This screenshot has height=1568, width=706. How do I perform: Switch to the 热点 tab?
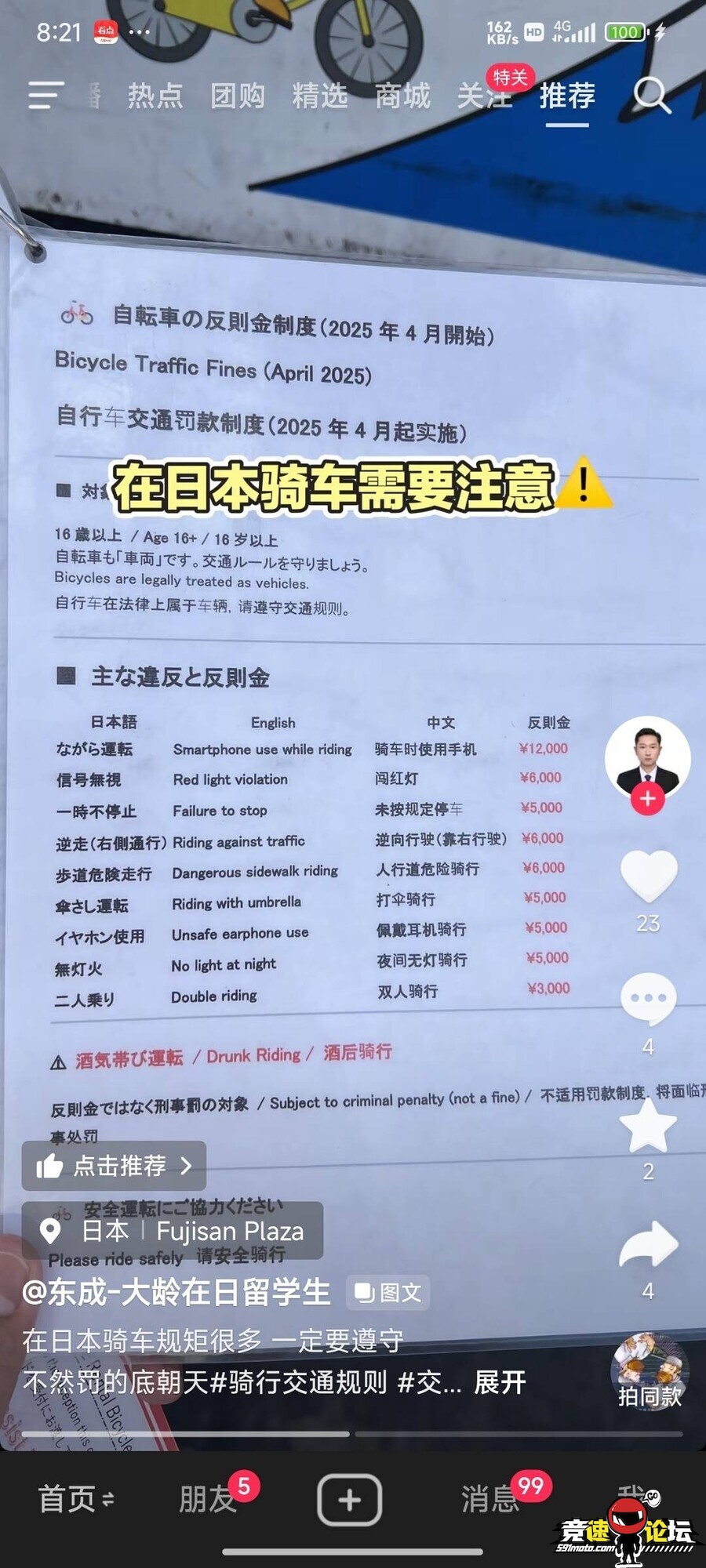tap(155, 96)
